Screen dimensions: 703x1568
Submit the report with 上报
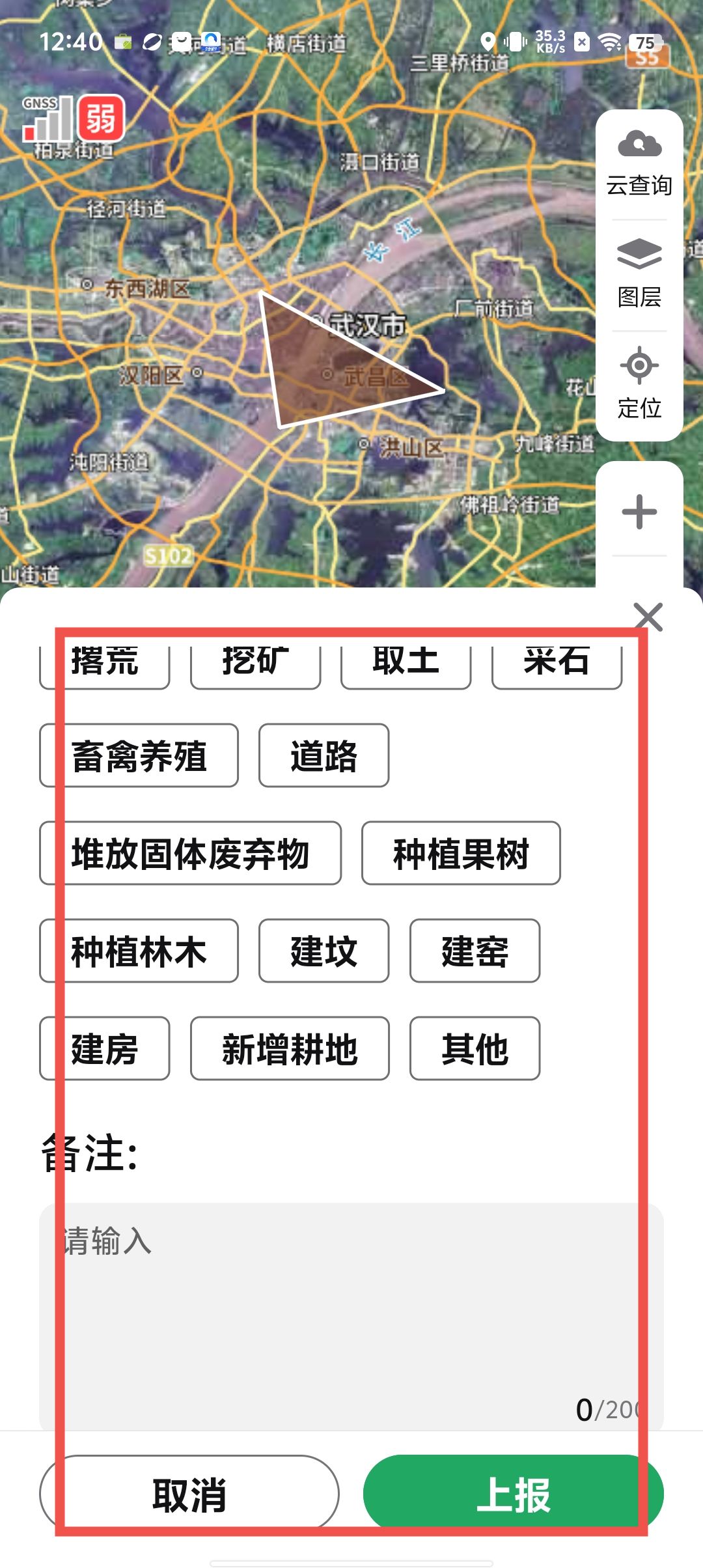click(x=513, y=1494)
